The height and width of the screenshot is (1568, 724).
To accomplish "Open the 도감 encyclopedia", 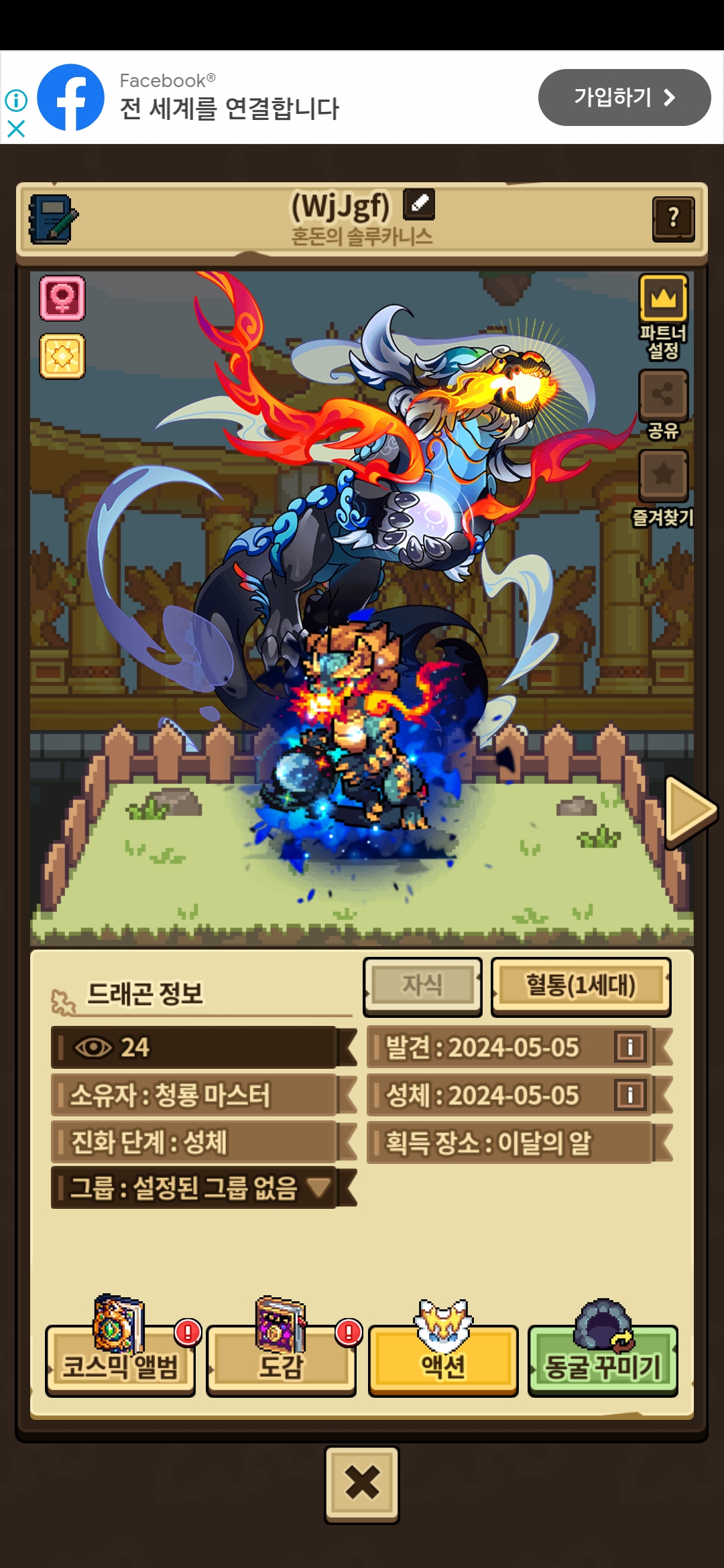I will [282, 1359].
